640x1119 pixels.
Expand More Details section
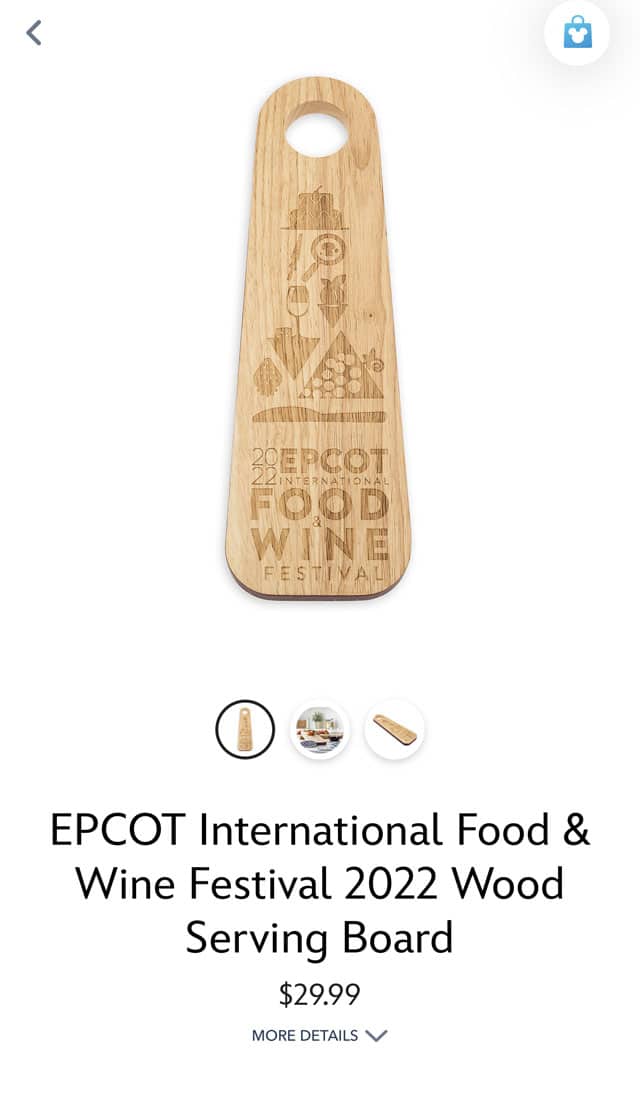[320, 1035]
